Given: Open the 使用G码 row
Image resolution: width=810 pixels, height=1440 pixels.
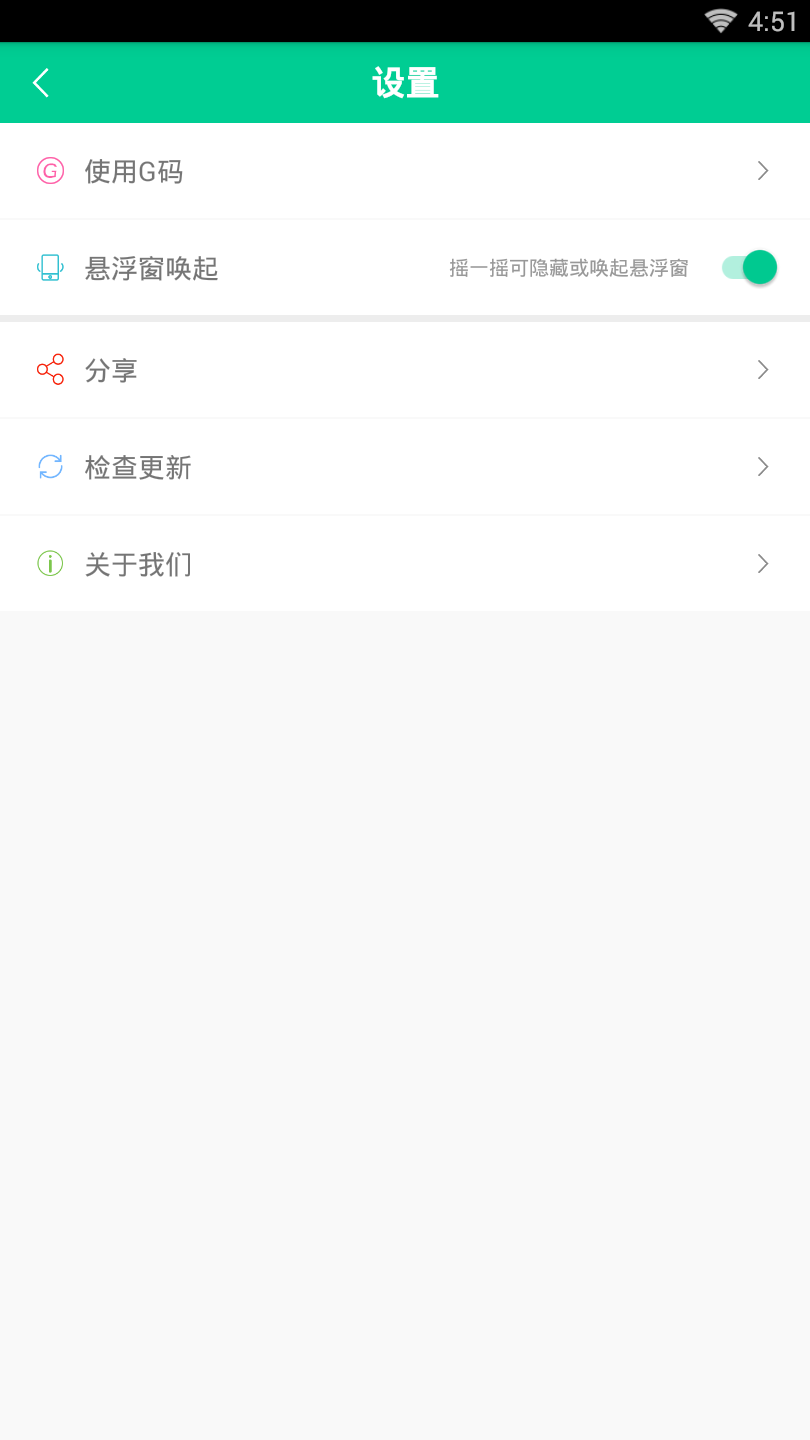Looking at the screenshot, I should pos(404,171).
